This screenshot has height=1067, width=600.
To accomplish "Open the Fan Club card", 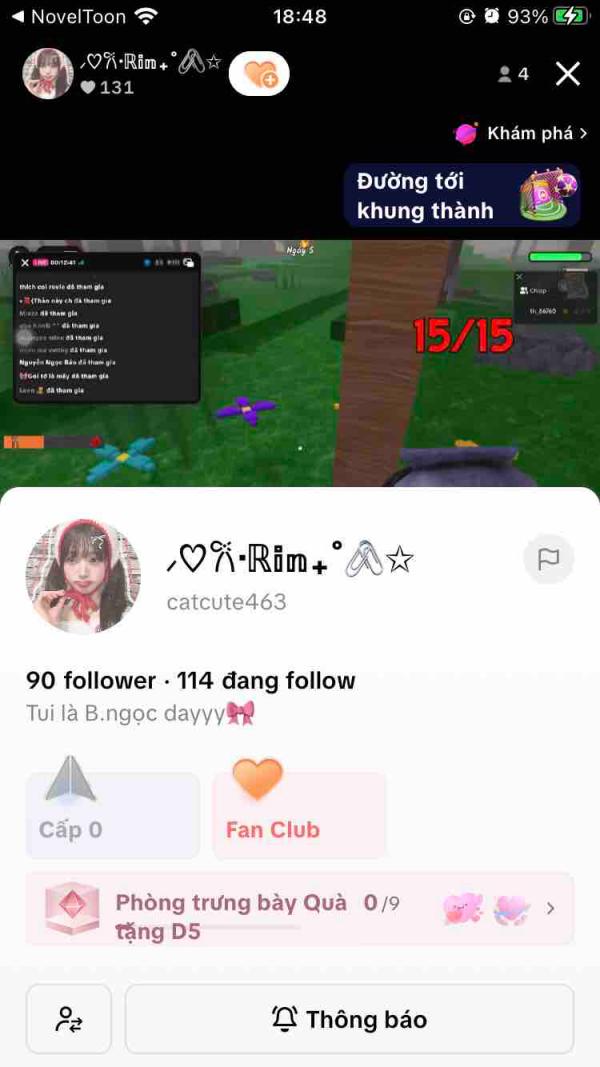I will 299,814.
